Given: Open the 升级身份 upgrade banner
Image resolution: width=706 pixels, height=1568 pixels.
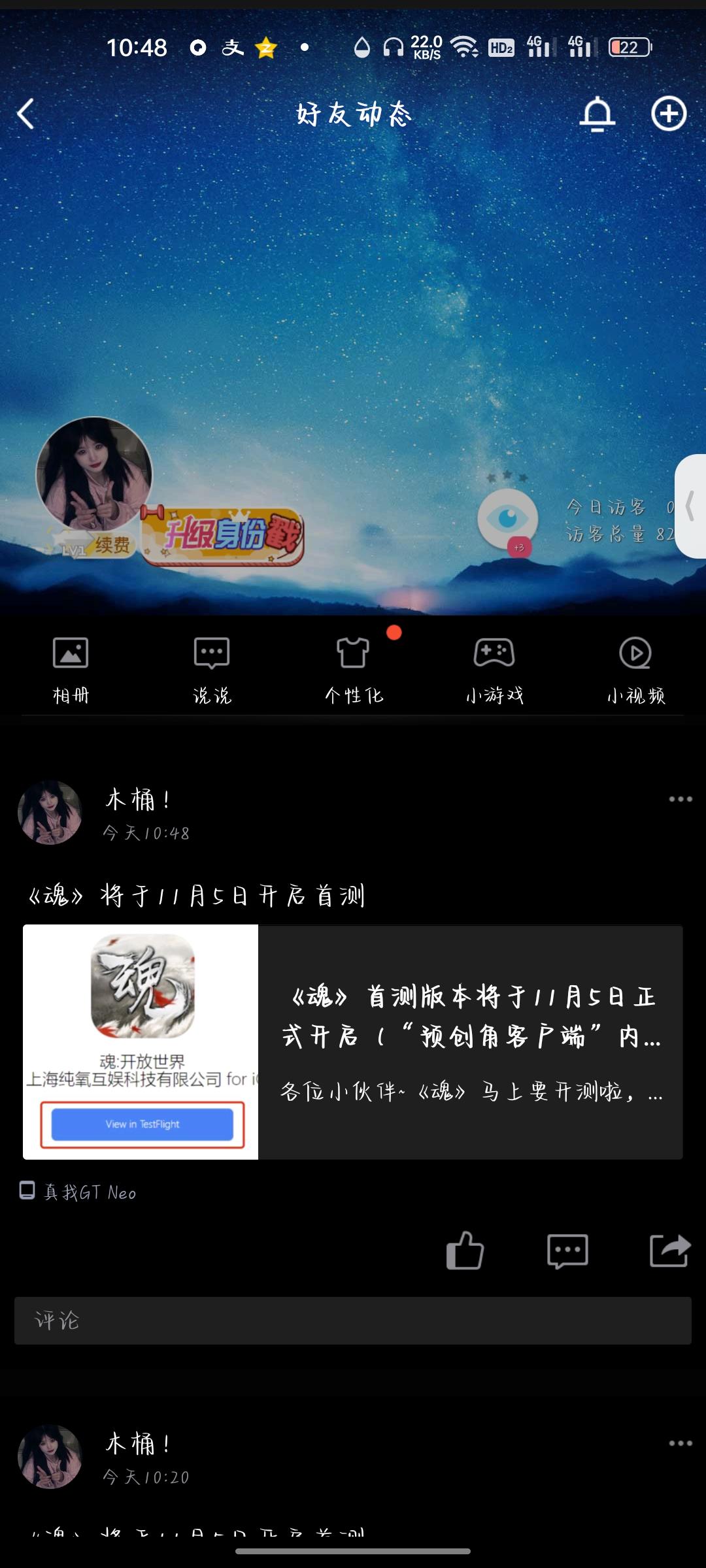Looking at the screenshot, I should 222,536.
